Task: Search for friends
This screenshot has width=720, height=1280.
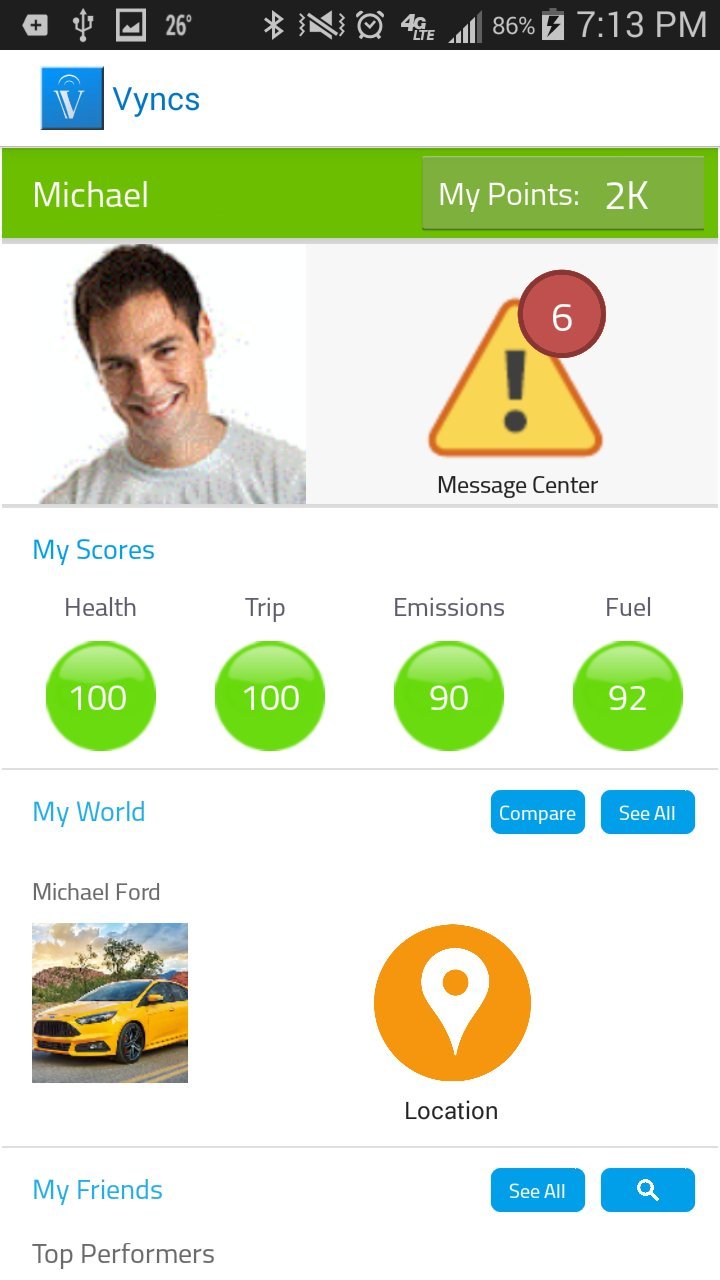Action: (x=647, y=1191)
